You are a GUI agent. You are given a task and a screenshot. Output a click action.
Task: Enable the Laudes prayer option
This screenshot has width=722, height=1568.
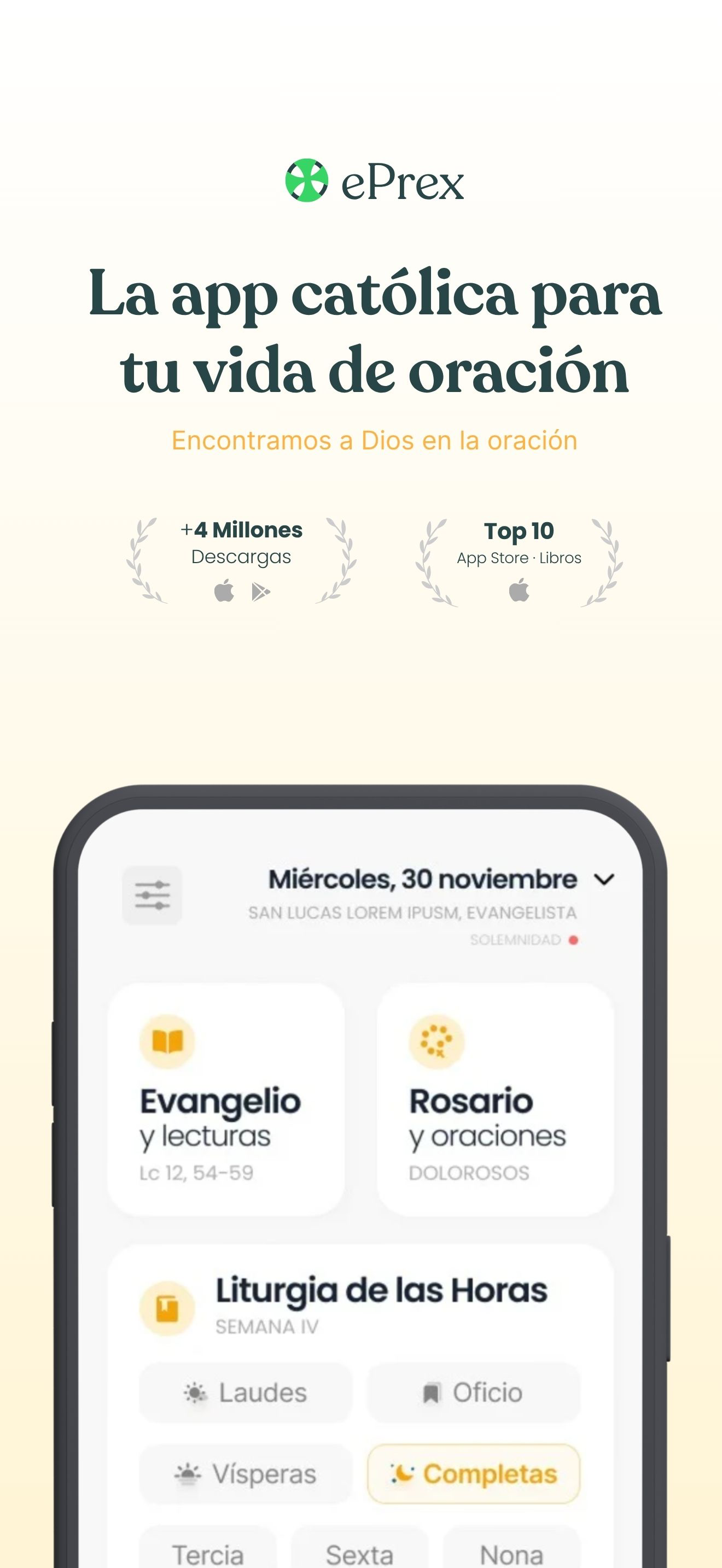click(x=246, y=1393)
